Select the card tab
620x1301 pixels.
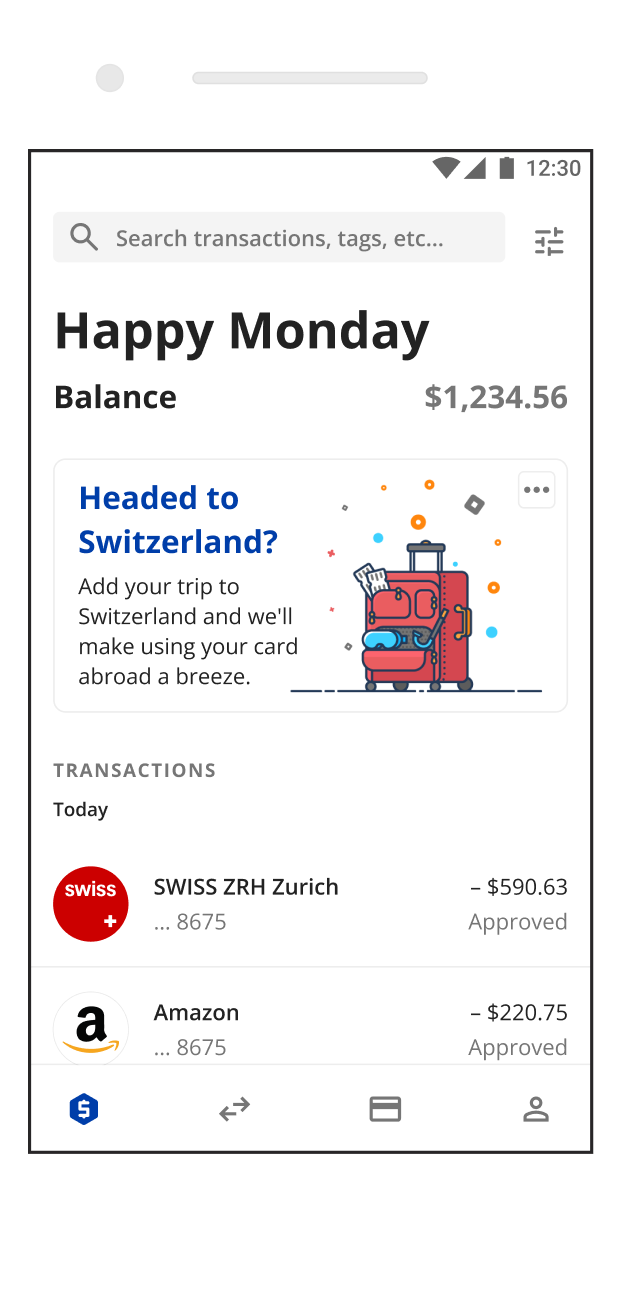coord(385,1109)
